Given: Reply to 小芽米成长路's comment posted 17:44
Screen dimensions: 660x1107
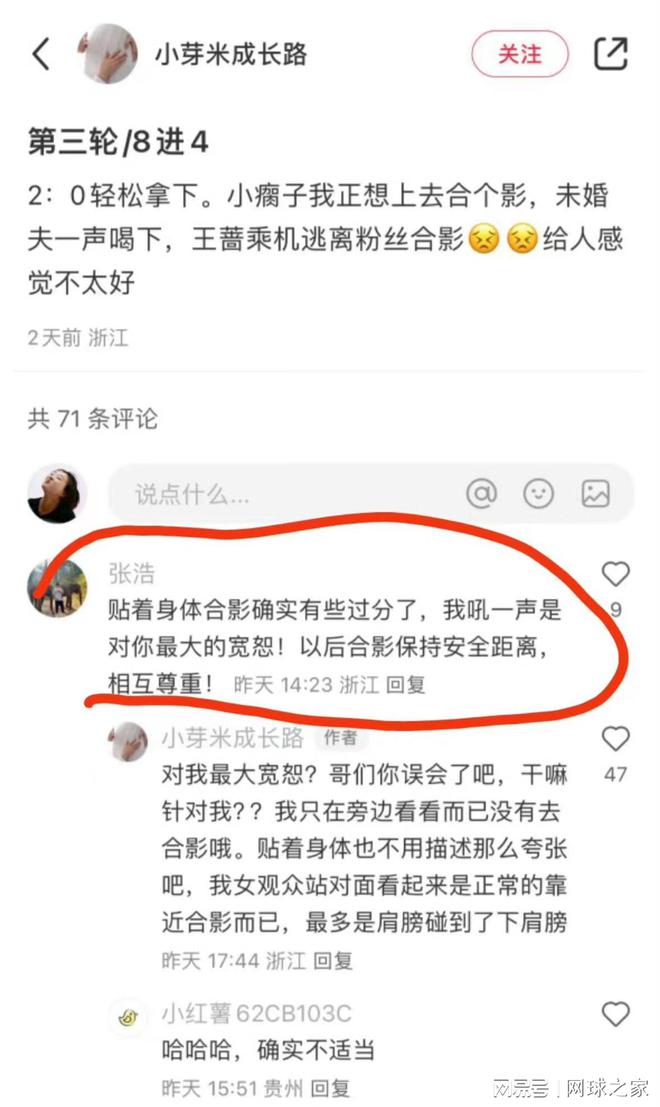Looking at the screenshot, I should (x=333, y=961).
